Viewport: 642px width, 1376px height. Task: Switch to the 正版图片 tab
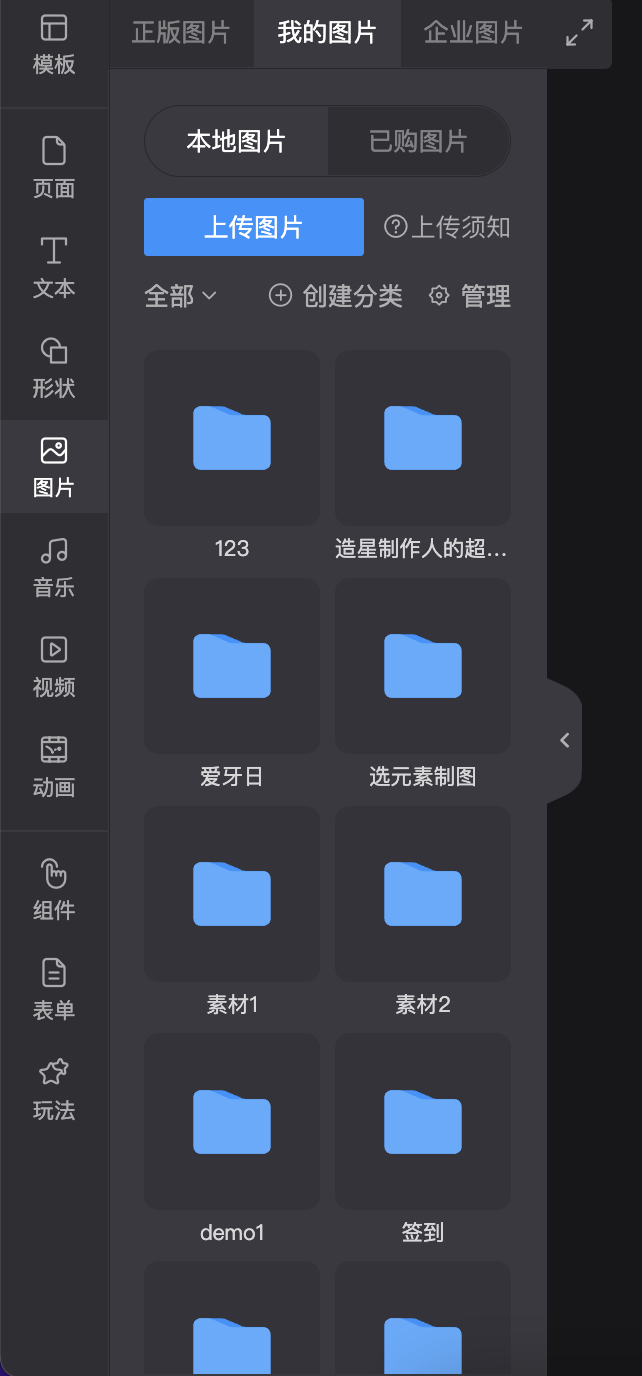(181, 33)
